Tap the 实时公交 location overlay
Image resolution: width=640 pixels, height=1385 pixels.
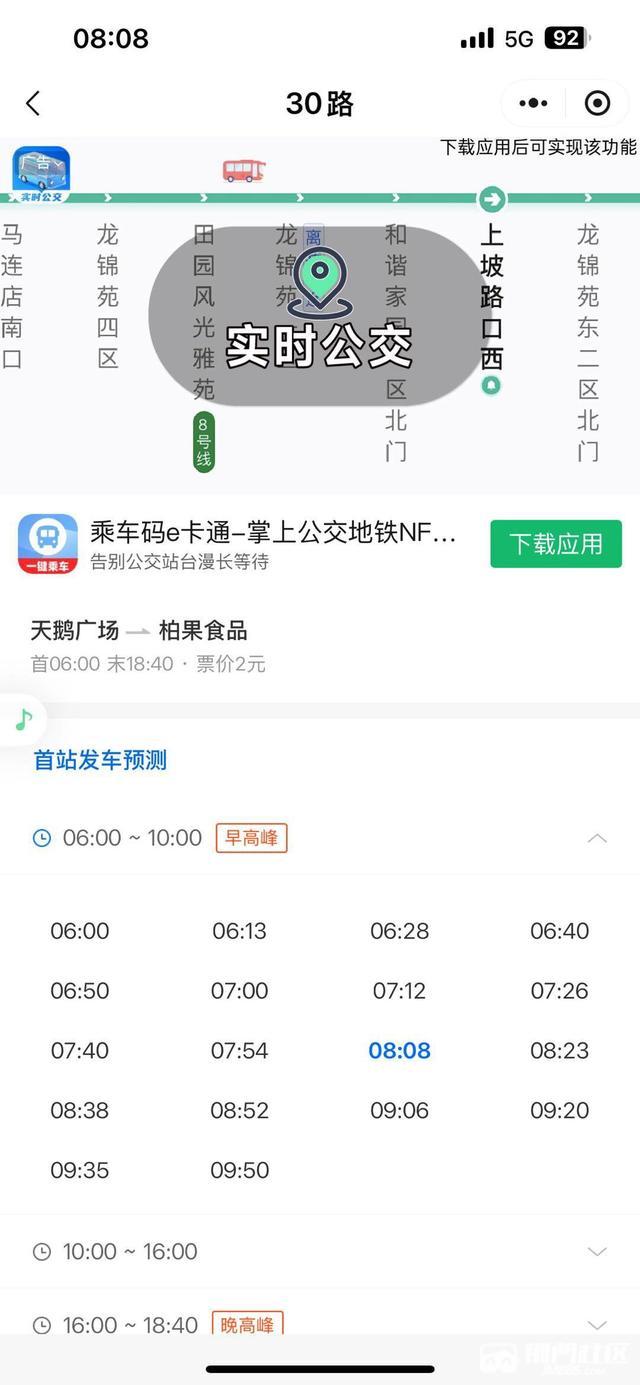319,316
